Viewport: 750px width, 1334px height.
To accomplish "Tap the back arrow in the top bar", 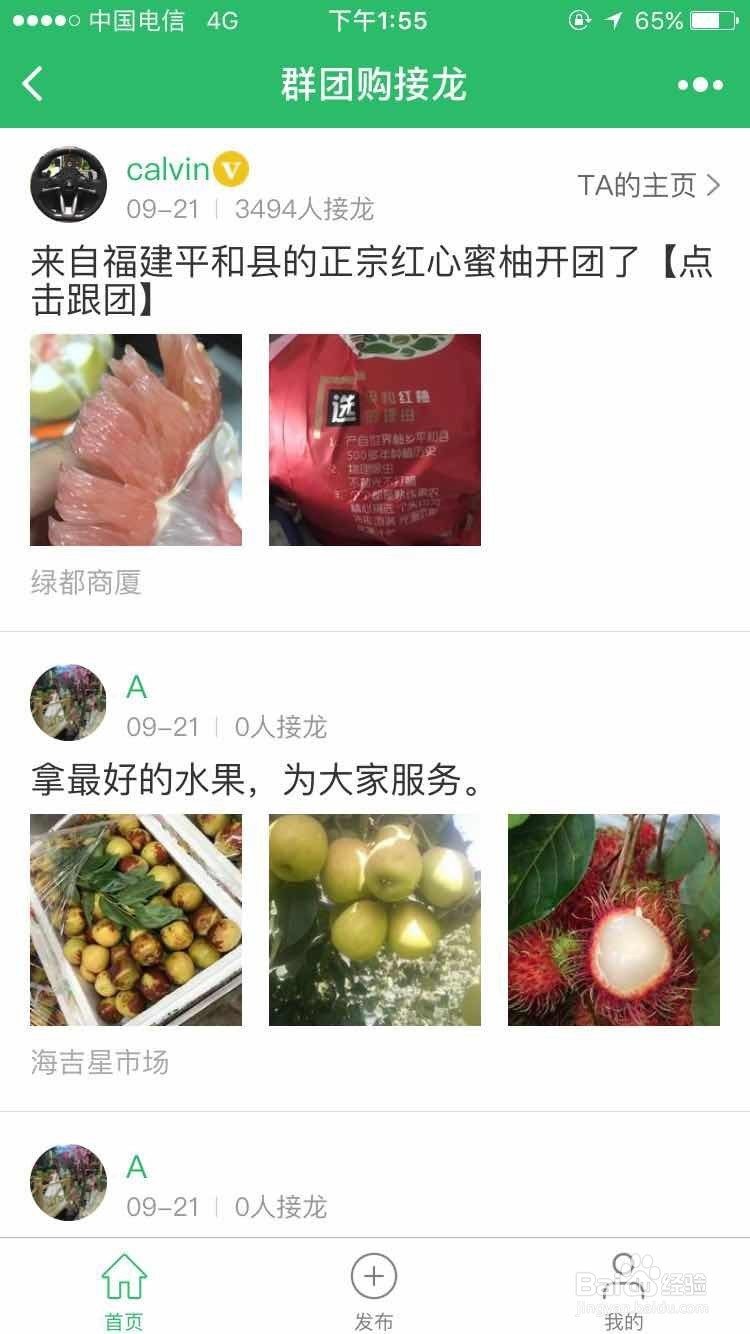I will pyautogui.click(x=33, y=85).
